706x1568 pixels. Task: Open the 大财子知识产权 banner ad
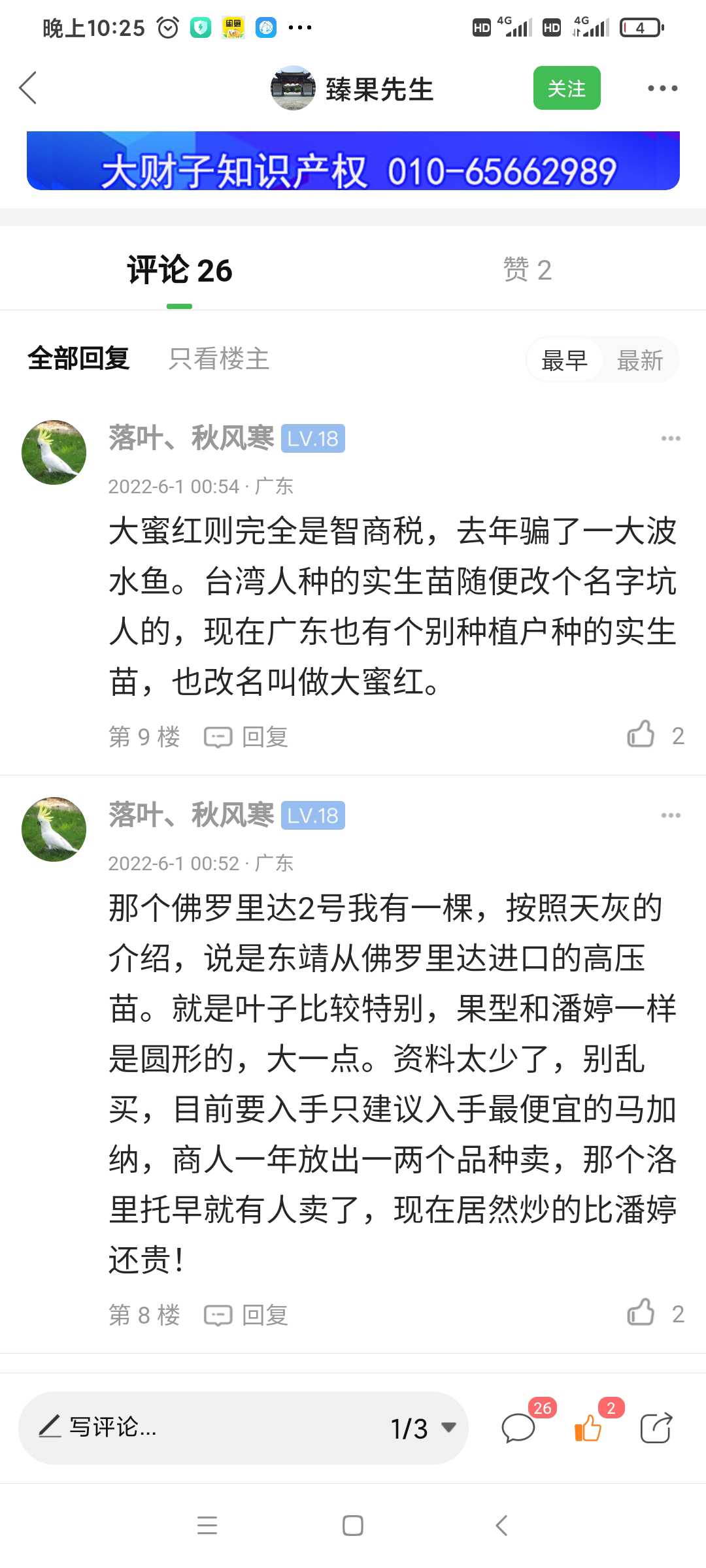353,161
